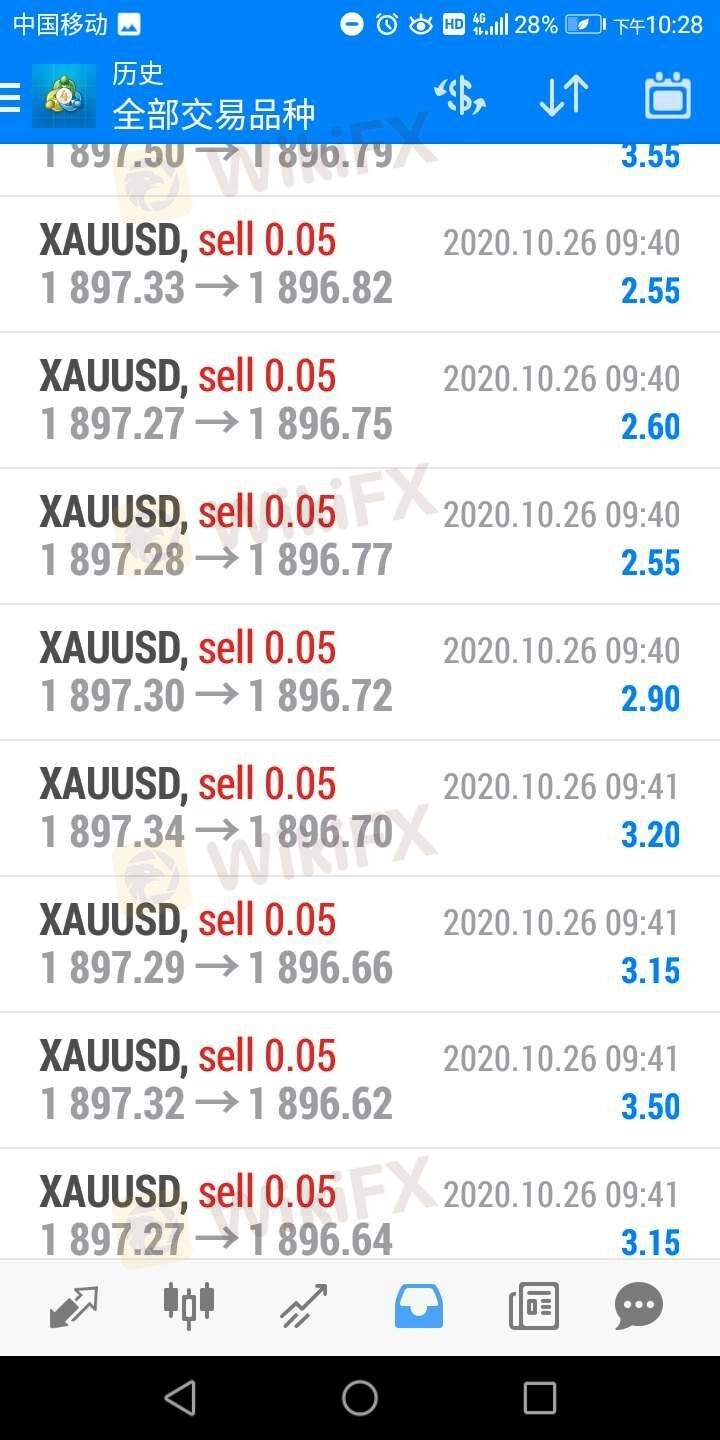Screen dimensions: 720x1440
Task: Choose a history period with the calendar icon
Action: [668, 97]
